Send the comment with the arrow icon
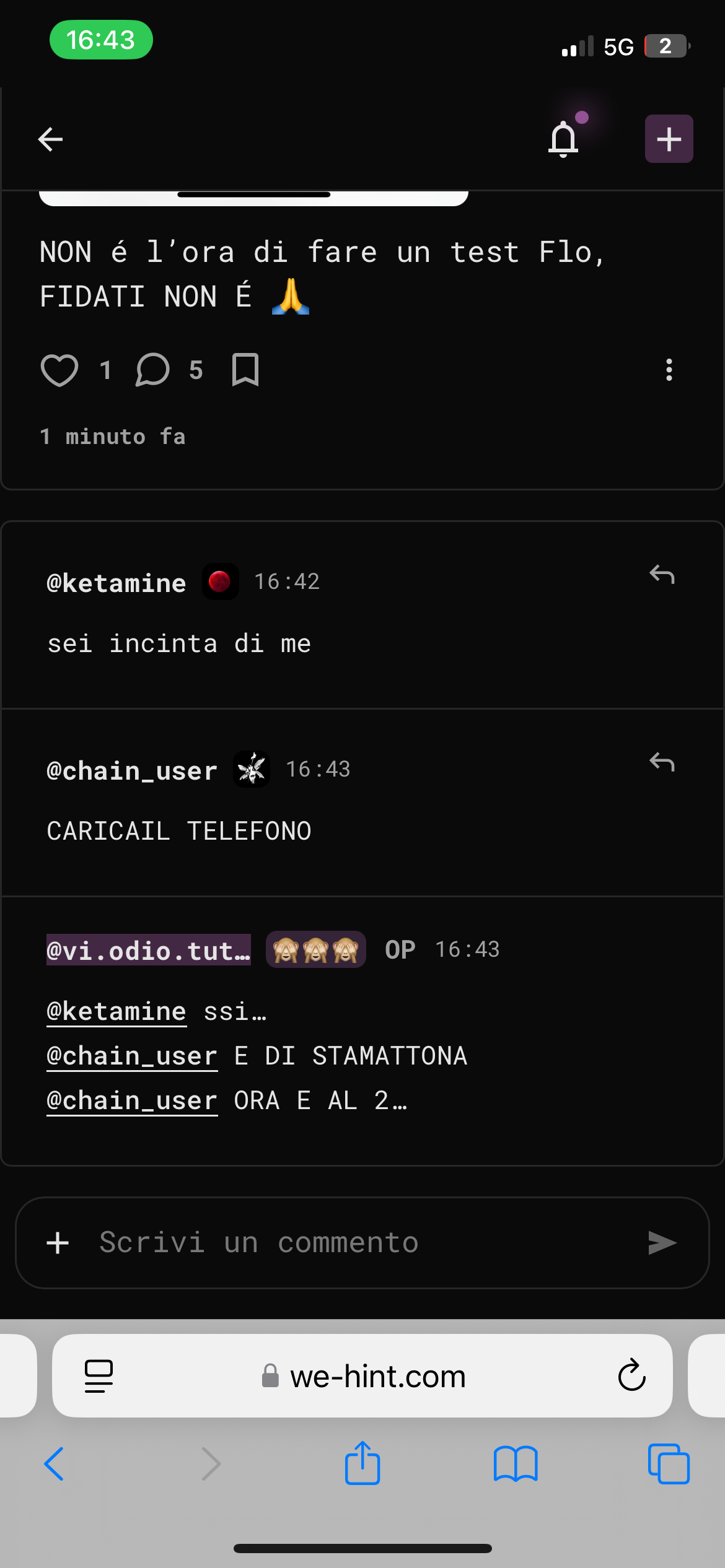The image size is (725, 1568). pos(662,1243)
